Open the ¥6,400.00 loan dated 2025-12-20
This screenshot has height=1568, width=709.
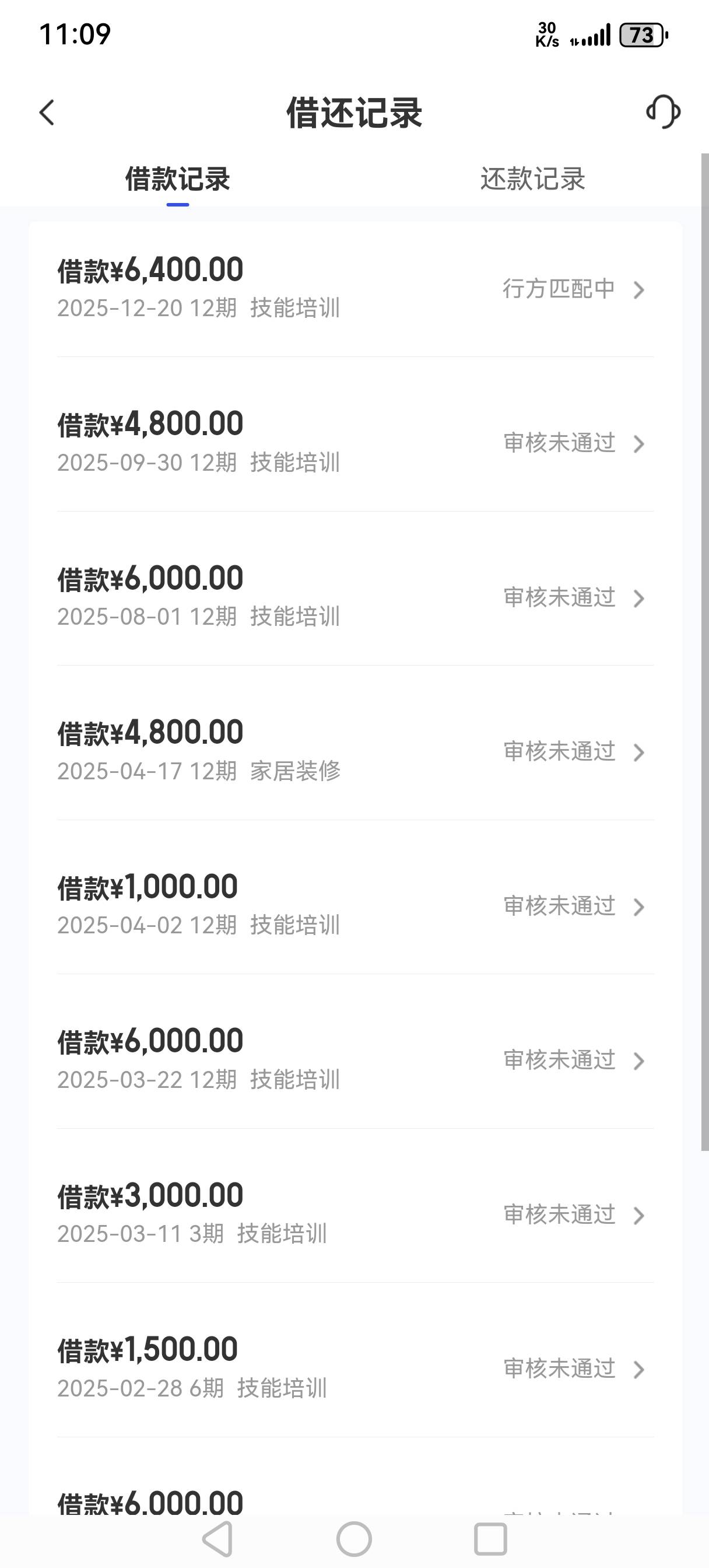(x=355, y=289)
